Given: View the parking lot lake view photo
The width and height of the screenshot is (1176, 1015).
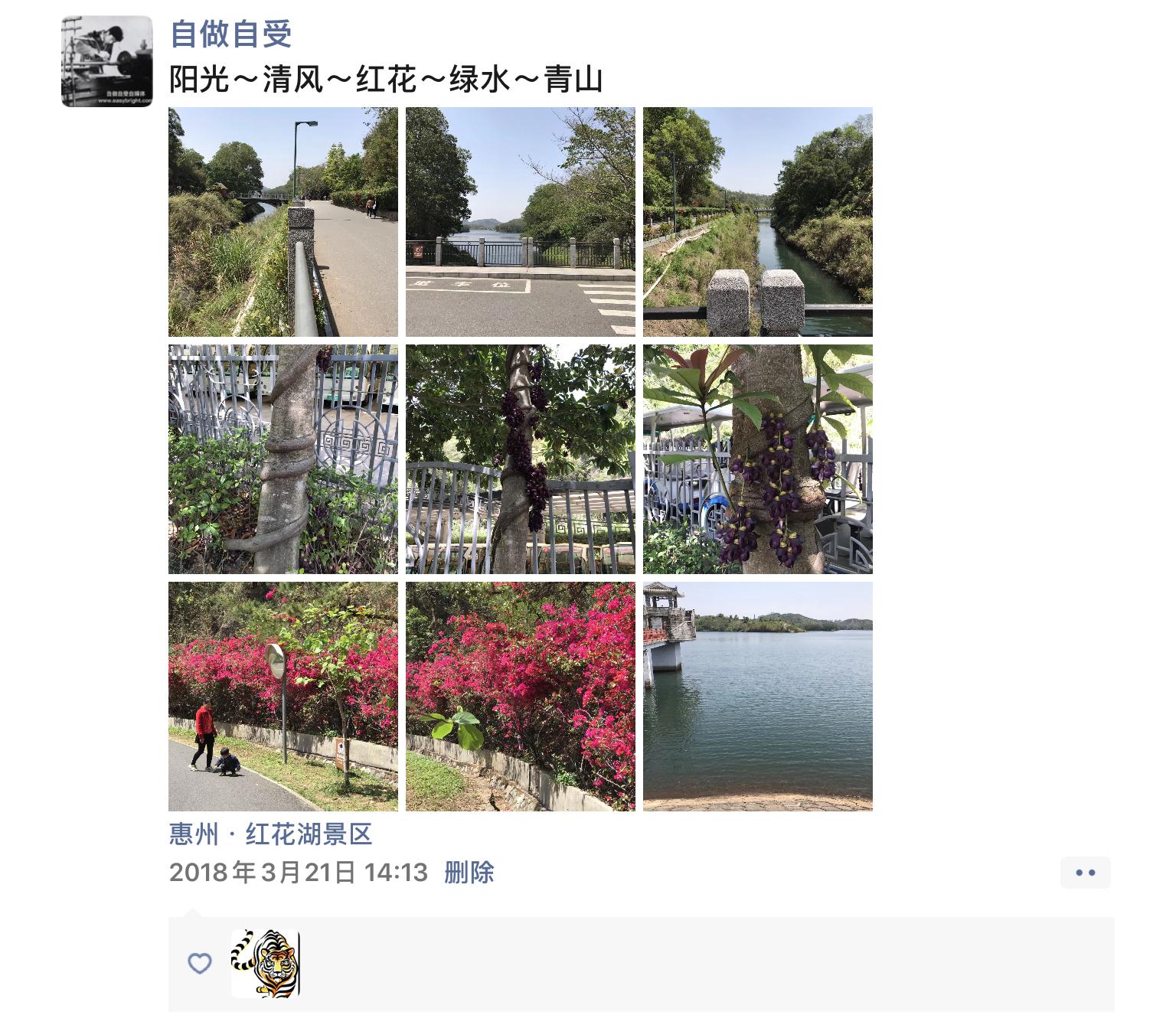Looking at the screenshot, I should (x=521, y=222).
